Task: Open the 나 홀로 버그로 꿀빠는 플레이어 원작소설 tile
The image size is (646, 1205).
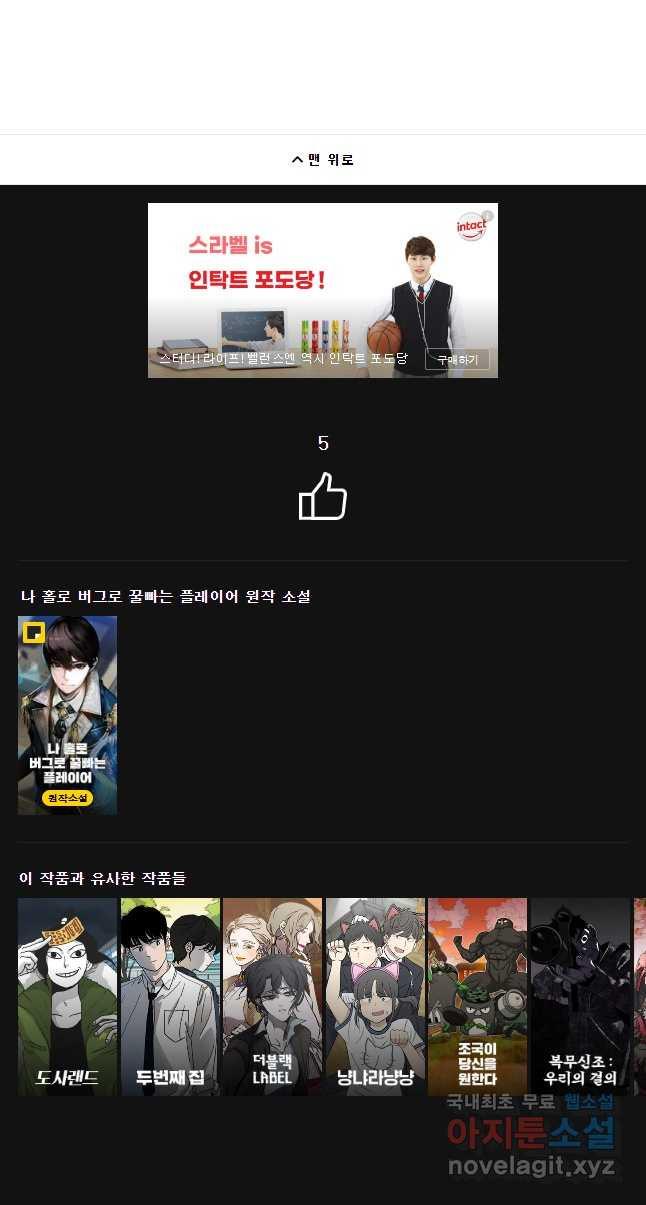Action: 68,715
